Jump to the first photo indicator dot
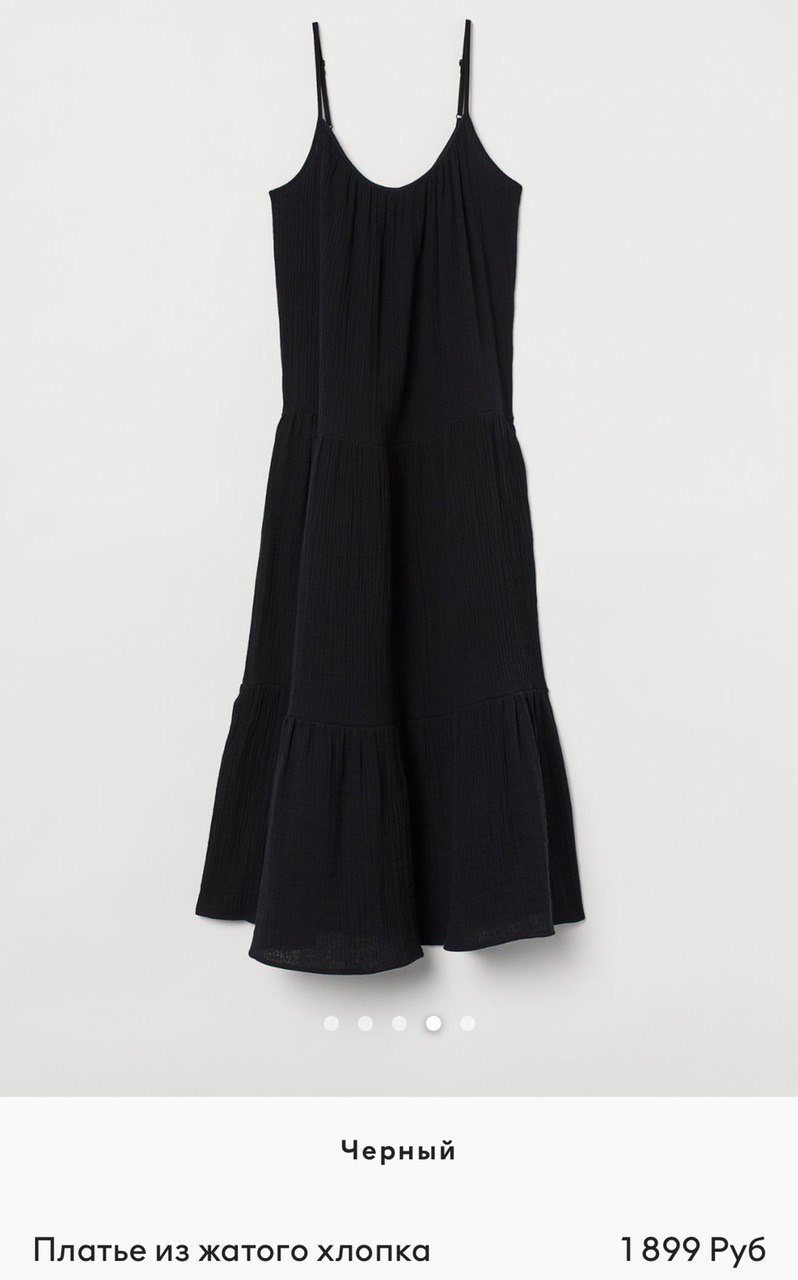The height and width of the screenshot is (1280, 798). click(x=332, y=1023)
